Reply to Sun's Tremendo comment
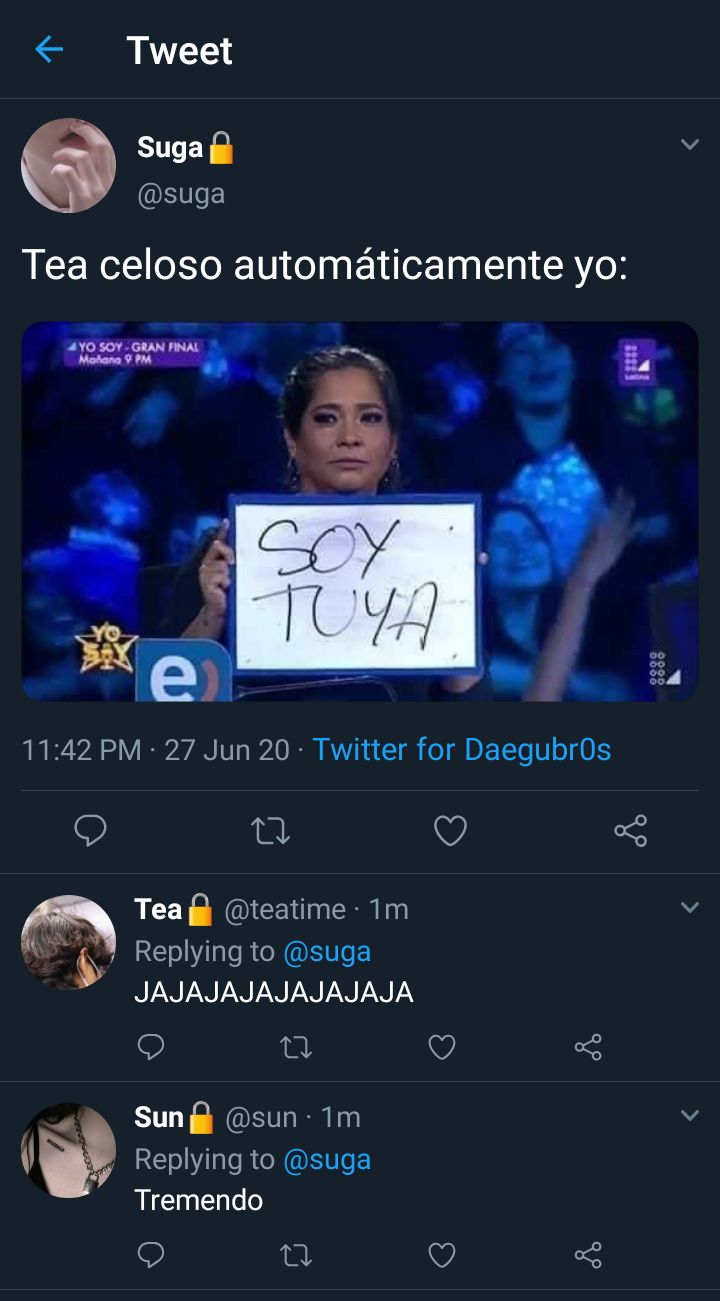The height and width of the screenshot is (1301, 720). tap(150, 1255)
